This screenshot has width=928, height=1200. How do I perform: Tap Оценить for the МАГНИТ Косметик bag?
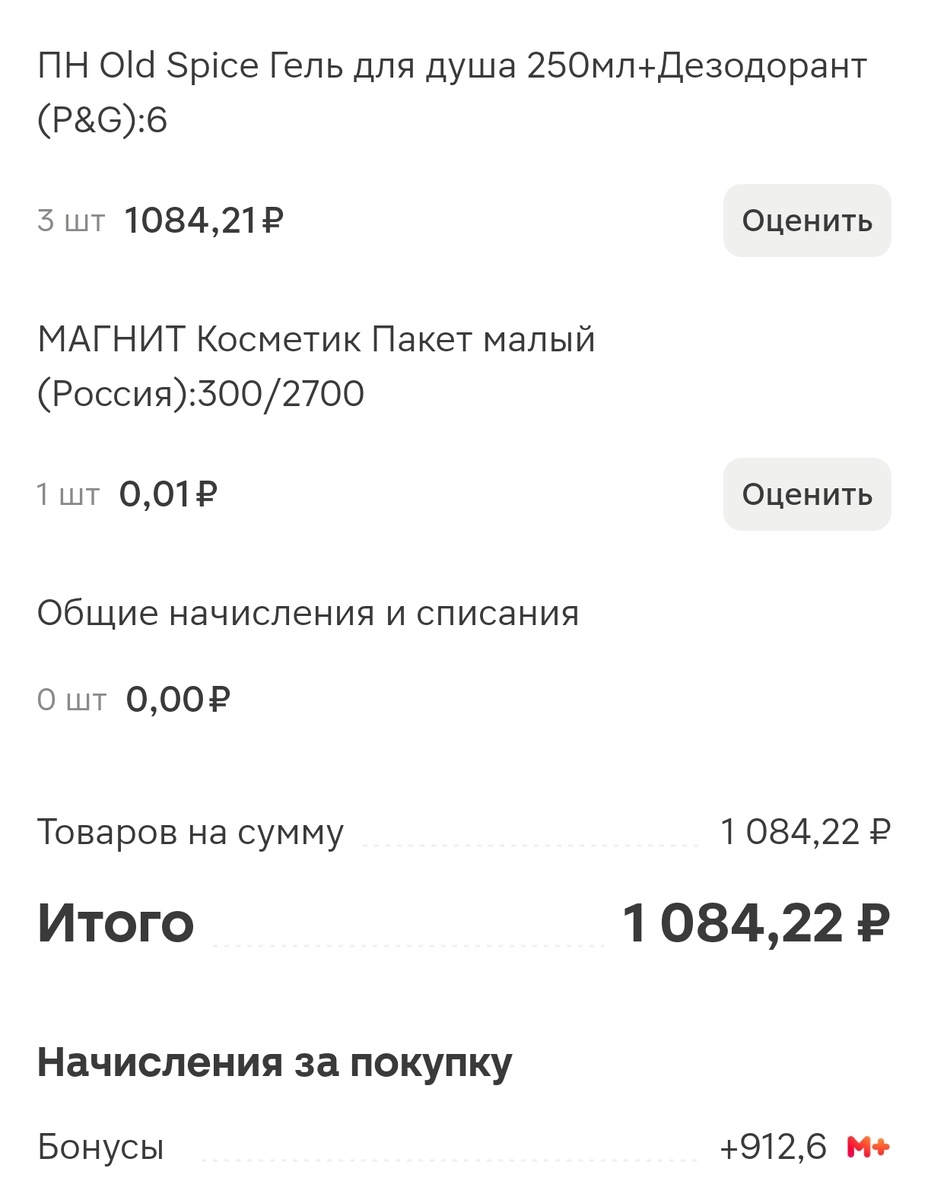coord(806,493)
